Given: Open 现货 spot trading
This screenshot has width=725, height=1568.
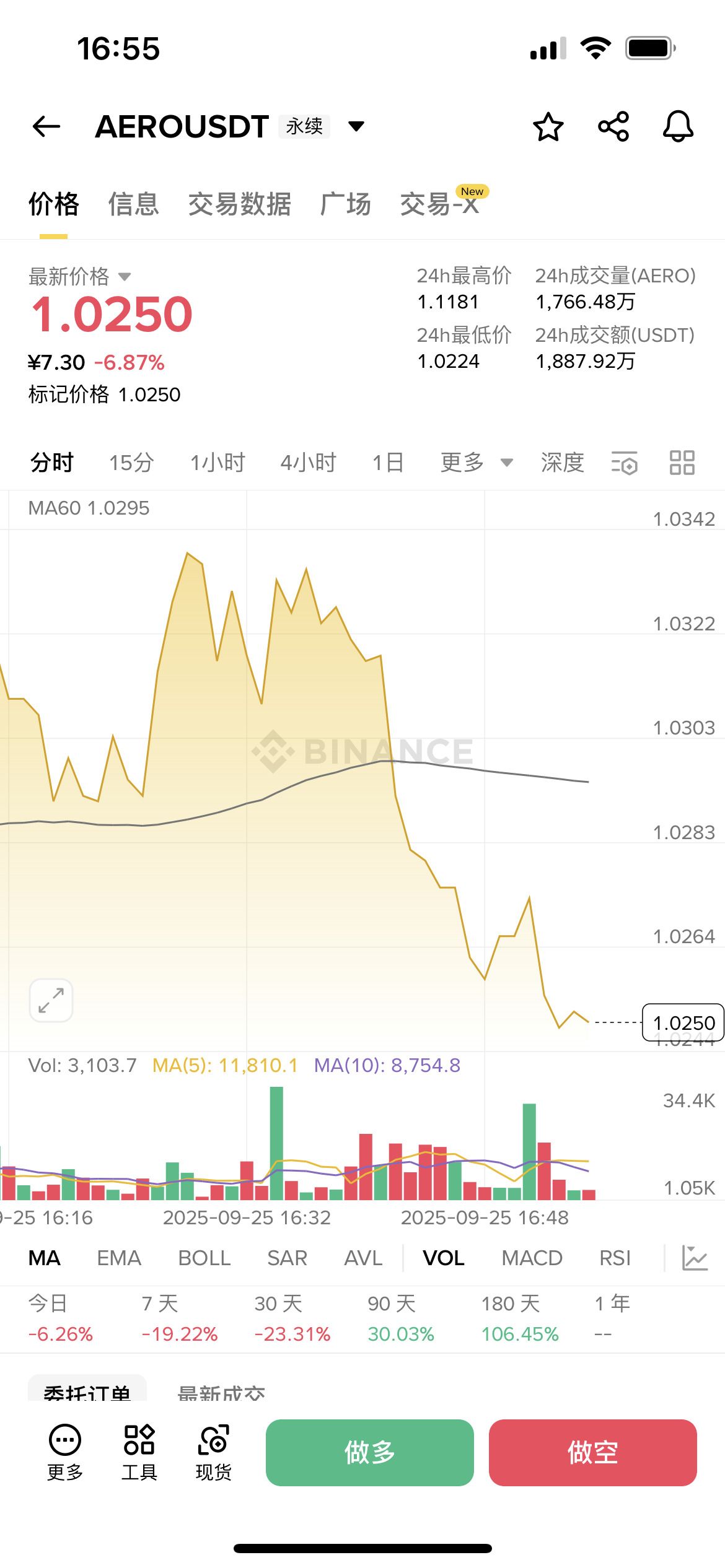Looking at the screenshot, I should (214, 1452).
